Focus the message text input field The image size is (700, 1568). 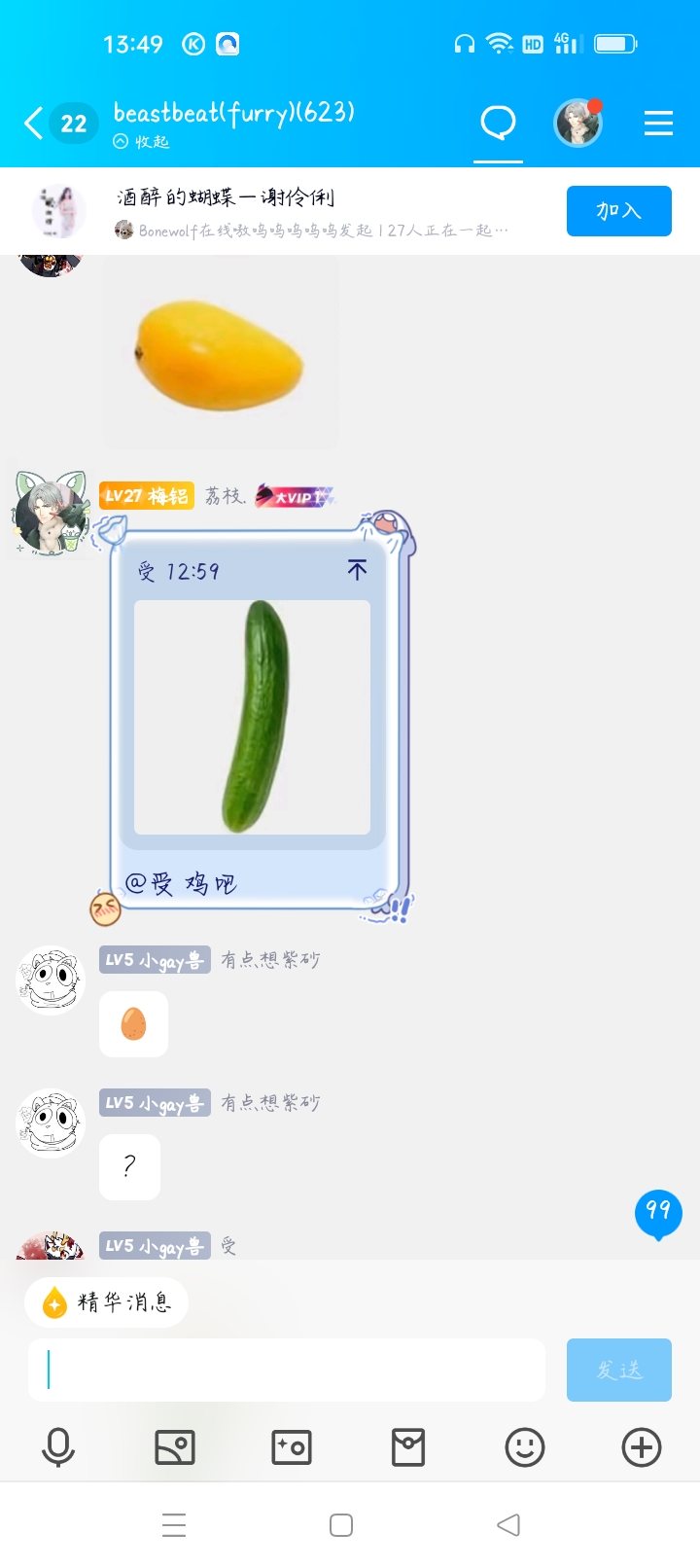(287, 1370)
